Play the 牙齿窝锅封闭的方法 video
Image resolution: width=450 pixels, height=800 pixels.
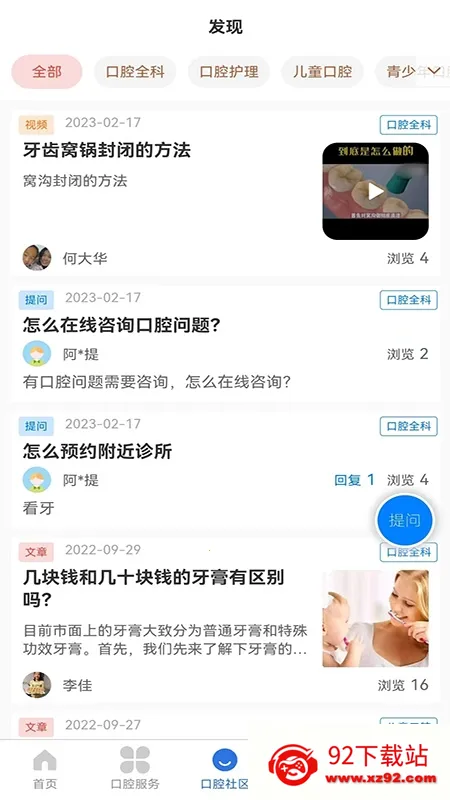click(376, 191)
